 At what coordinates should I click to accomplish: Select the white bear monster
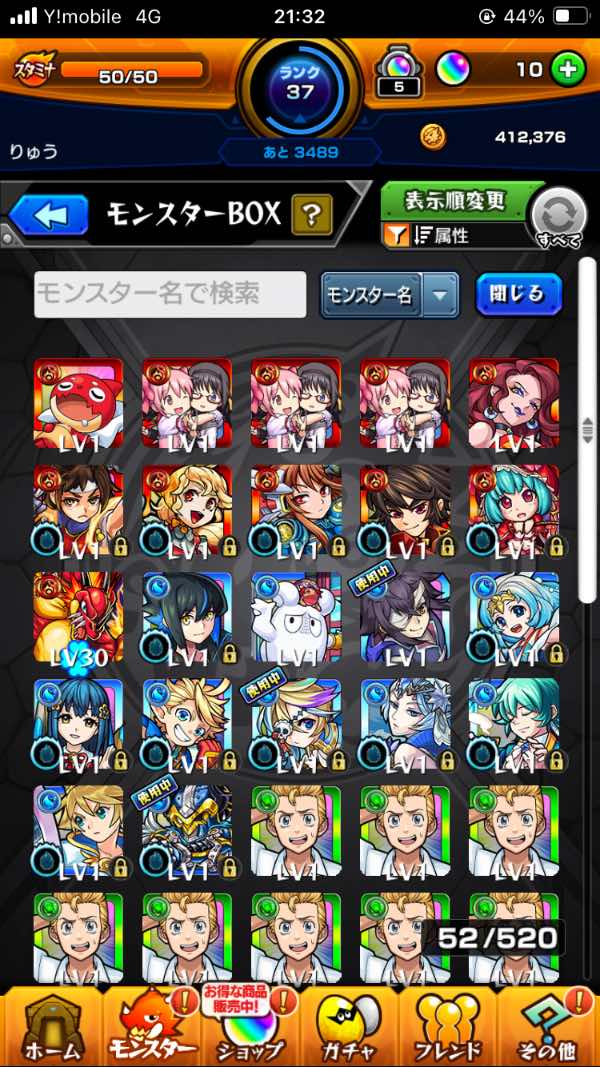295,618
